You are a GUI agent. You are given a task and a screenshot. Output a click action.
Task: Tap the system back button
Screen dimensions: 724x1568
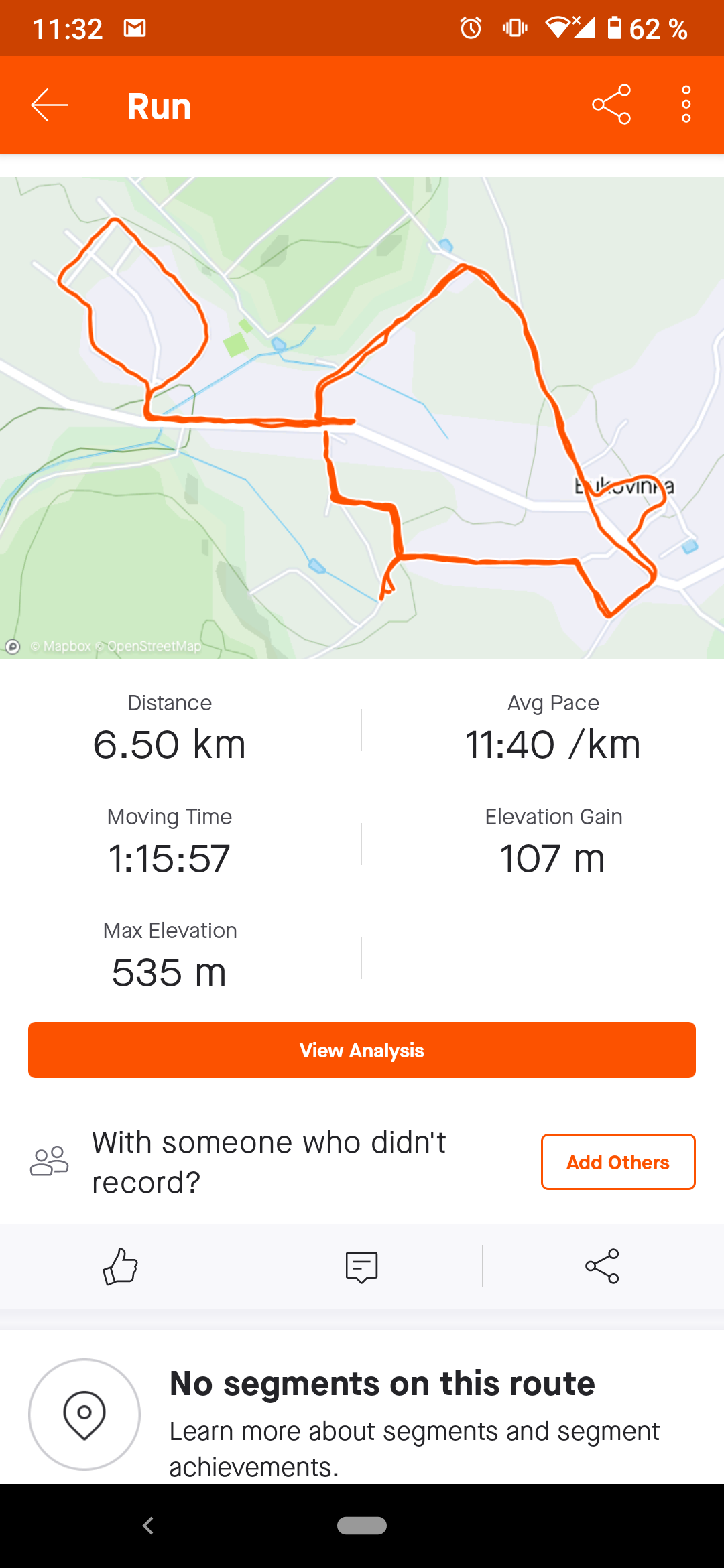148,1526
